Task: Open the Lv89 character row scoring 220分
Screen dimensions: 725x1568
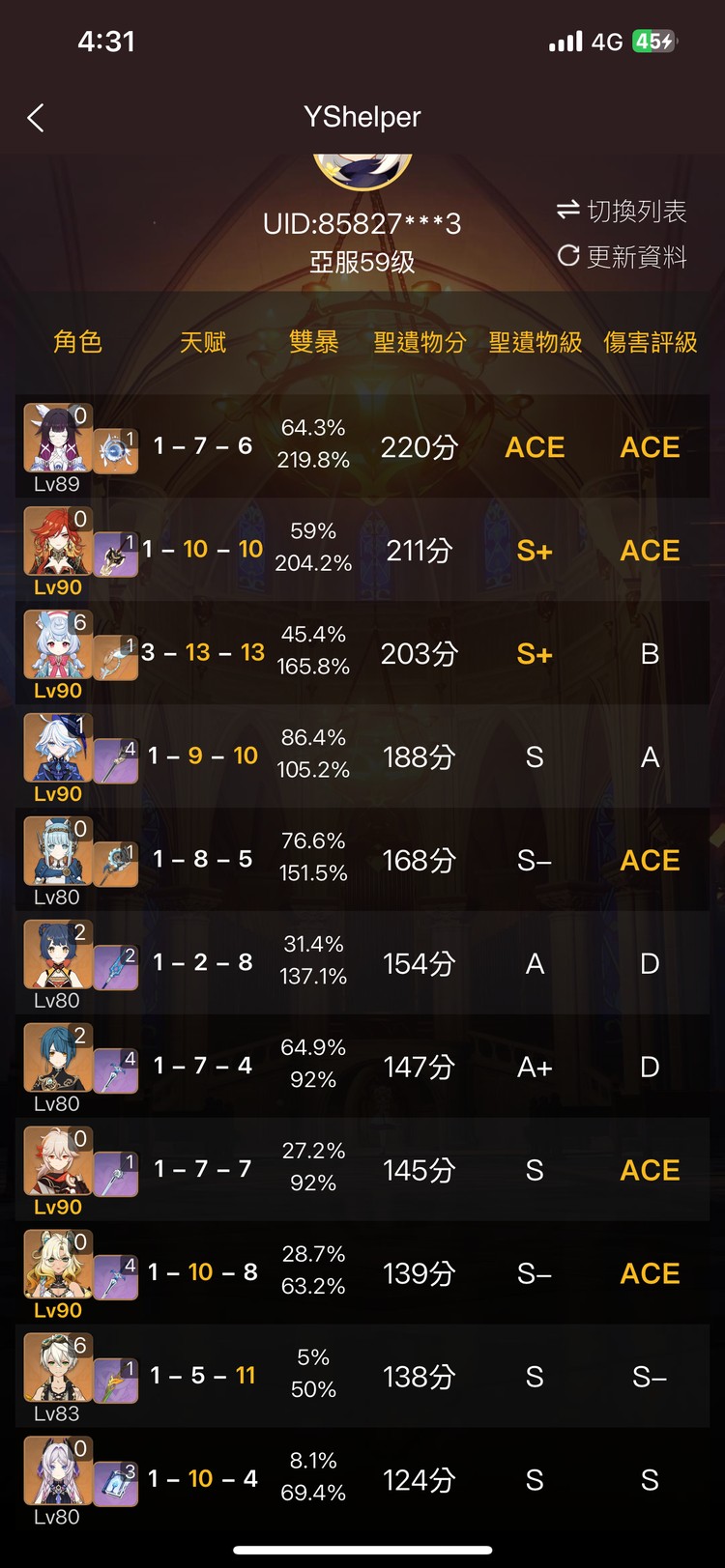Action: point(362,447)
